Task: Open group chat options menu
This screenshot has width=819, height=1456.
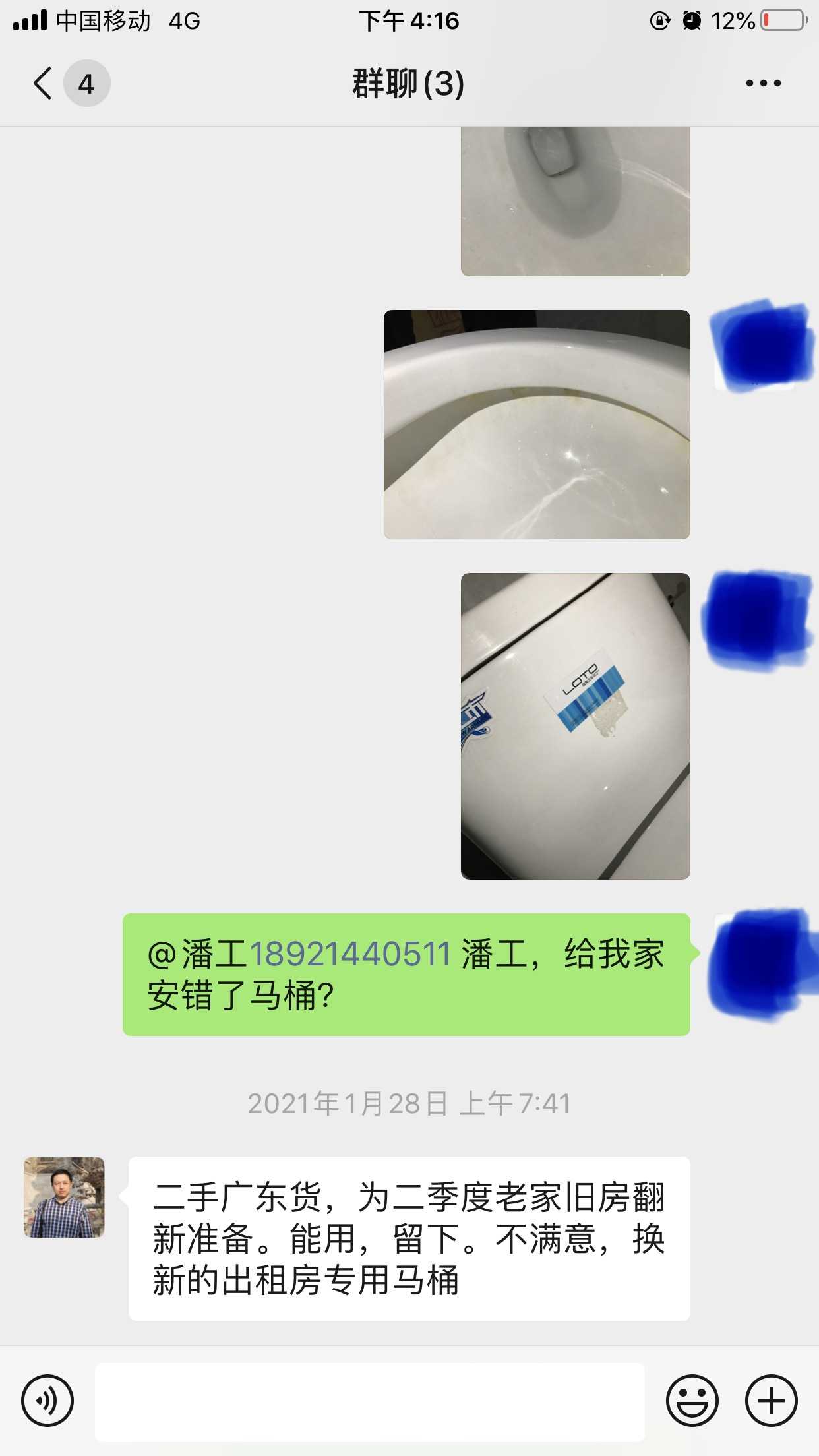Action: (763, 84)
